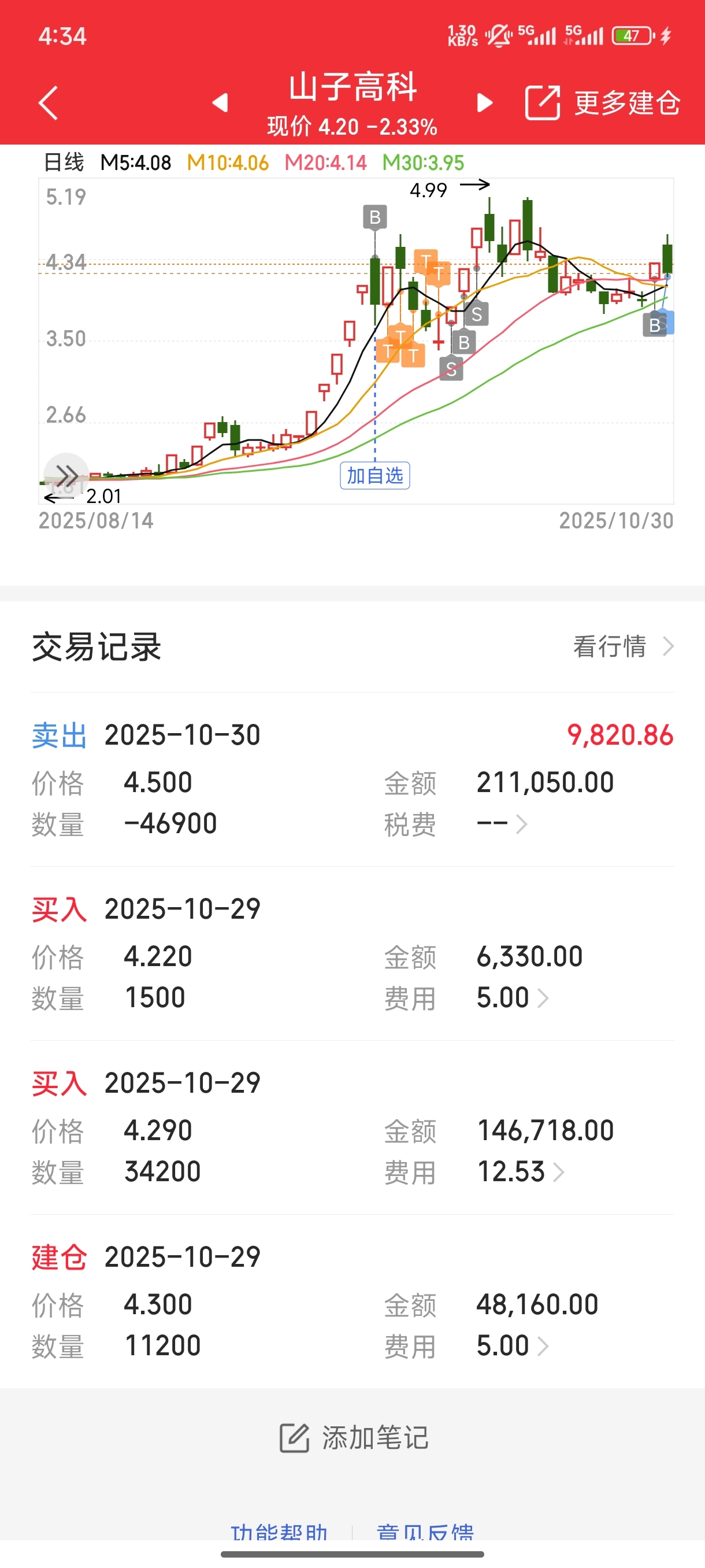Open 更多建仓 share option
705x1568 pixels.
[602, 103]
